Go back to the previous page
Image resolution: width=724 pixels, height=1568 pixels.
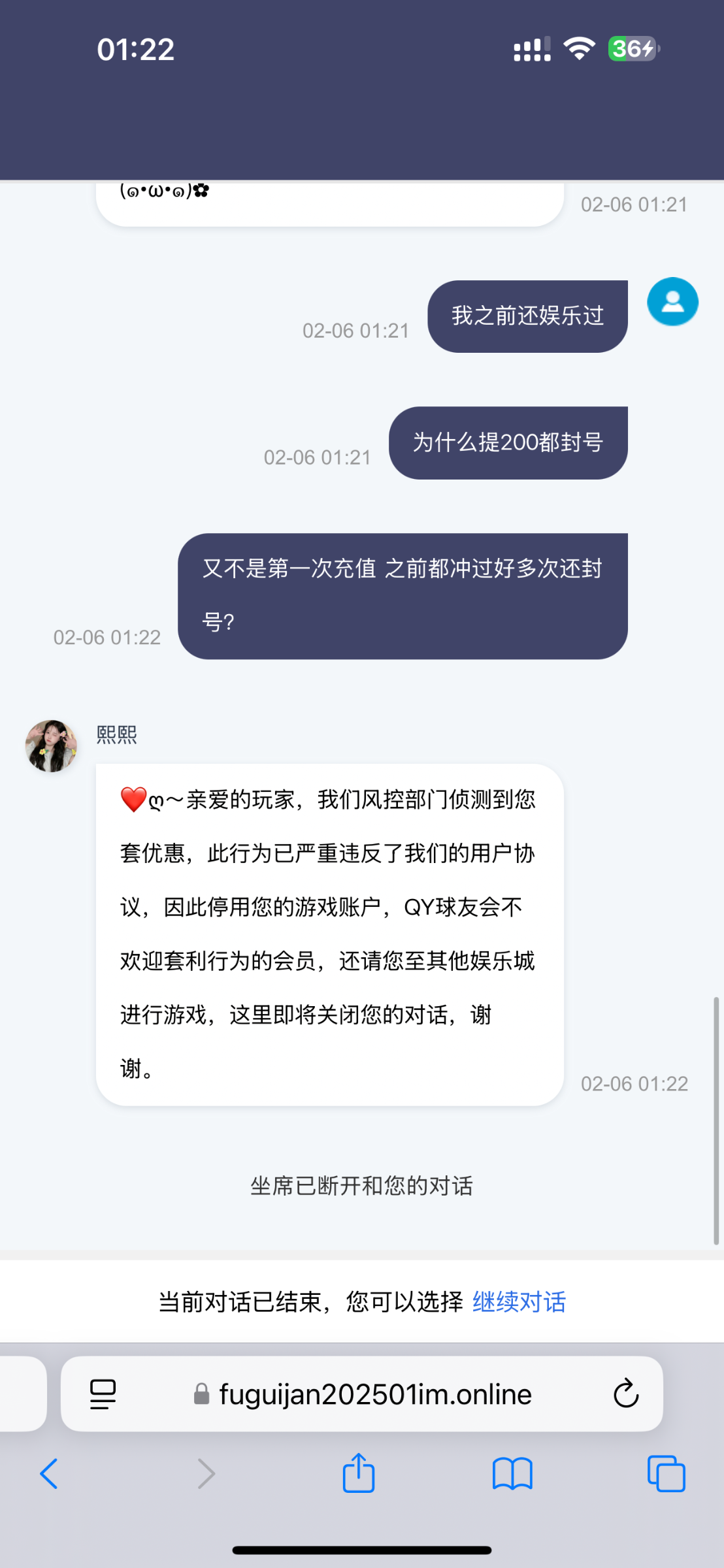point(49,1474)
